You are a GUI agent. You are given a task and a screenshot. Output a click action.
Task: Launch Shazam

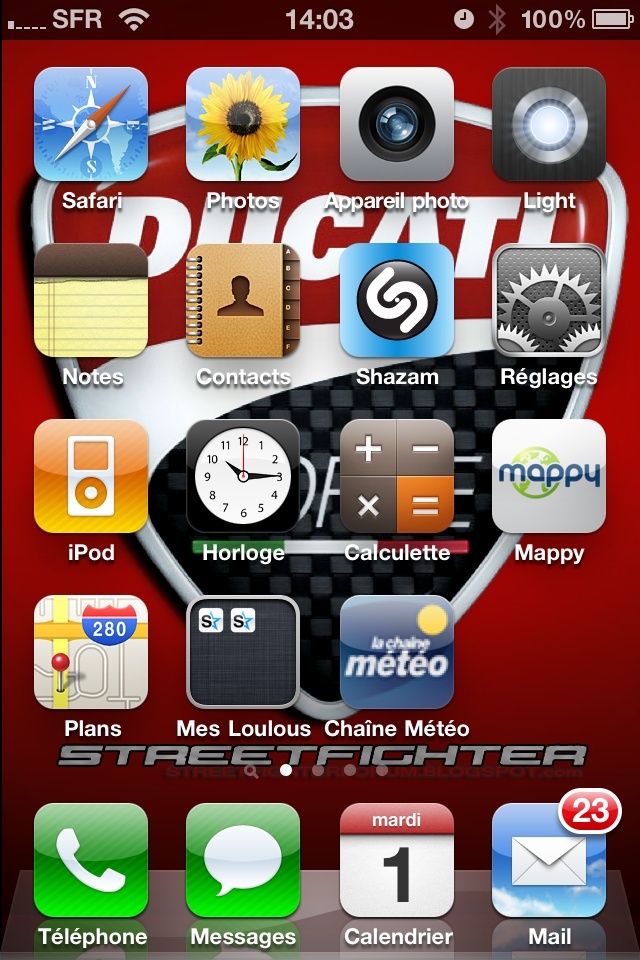click(397, 300)
